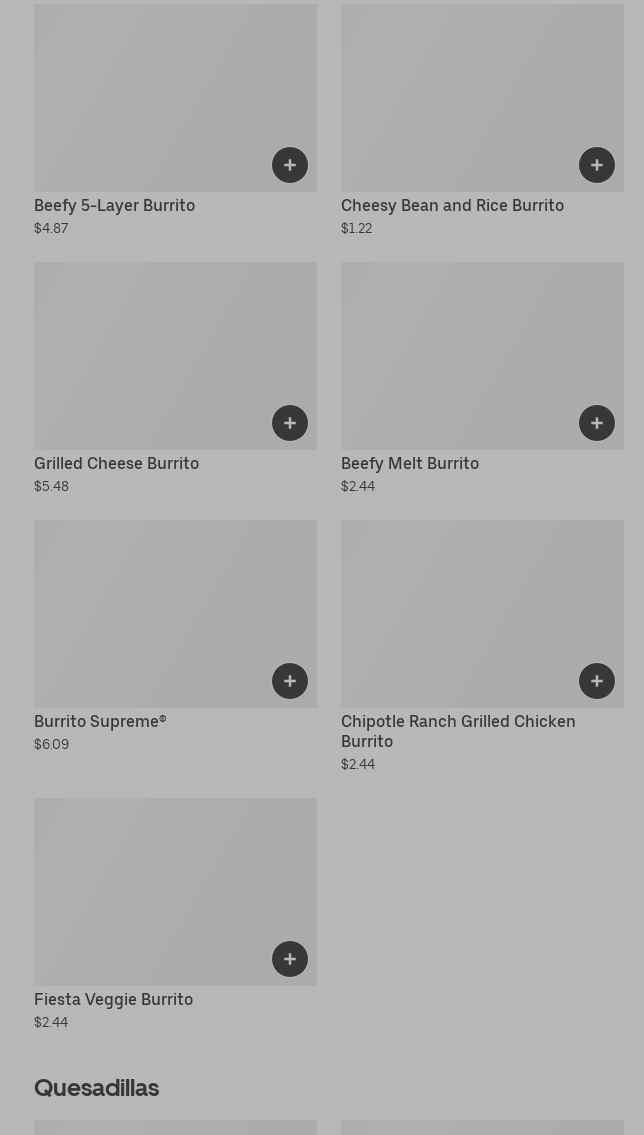Add Grilled Cheese Burrito to order
The image size is (644, 1135).
(x=290, y=423)
